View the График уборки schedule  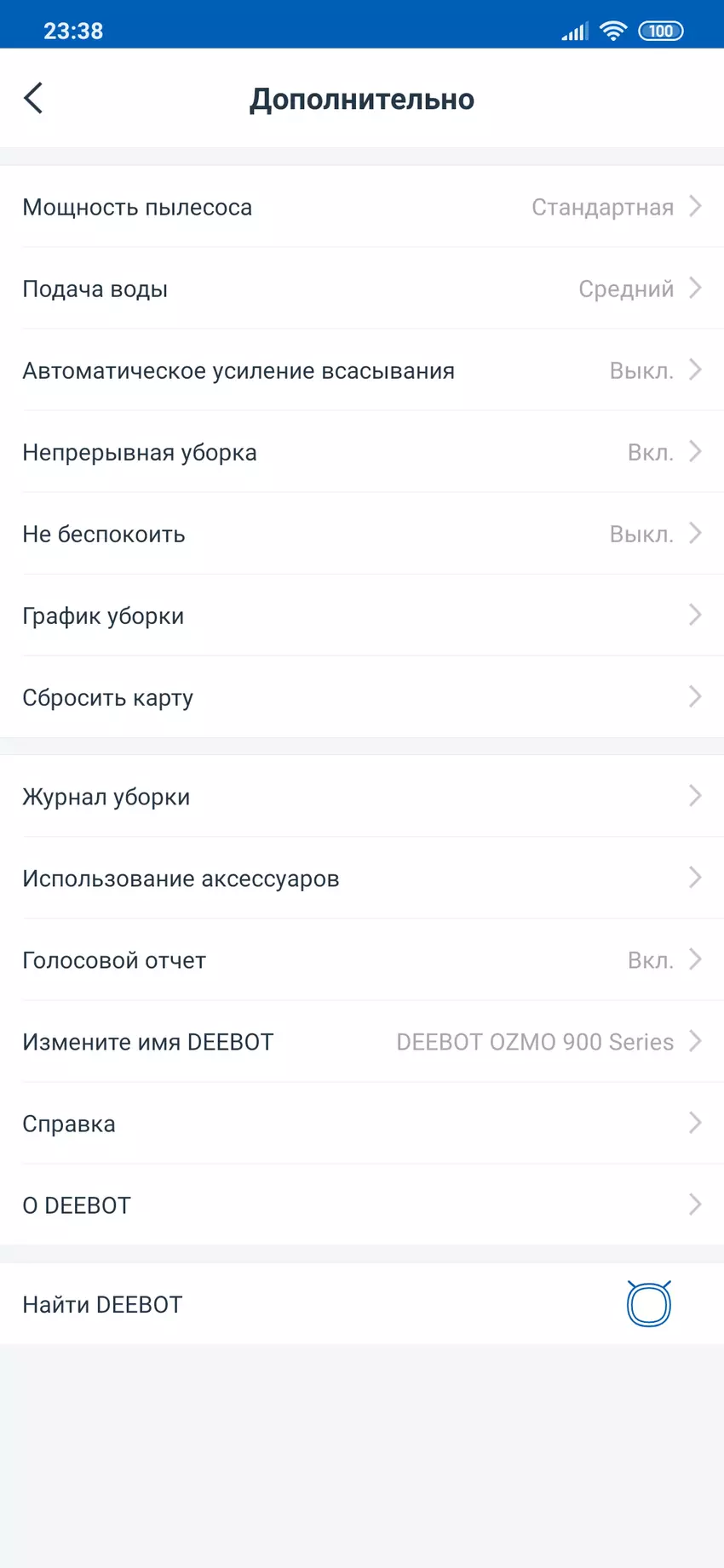[x=362, y=615]
